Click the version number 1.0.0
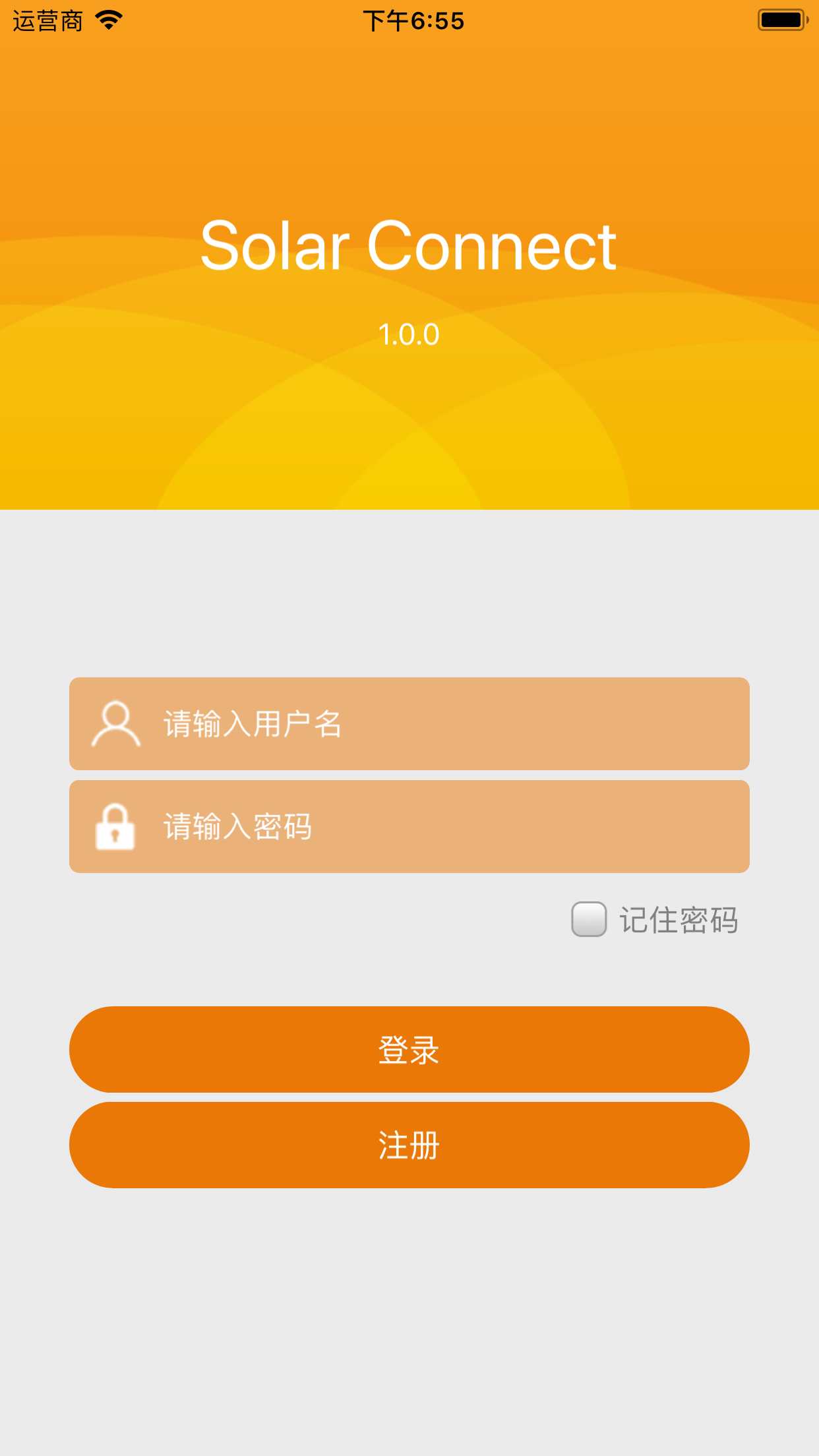 pyautogui.click(x=409, y=334)
